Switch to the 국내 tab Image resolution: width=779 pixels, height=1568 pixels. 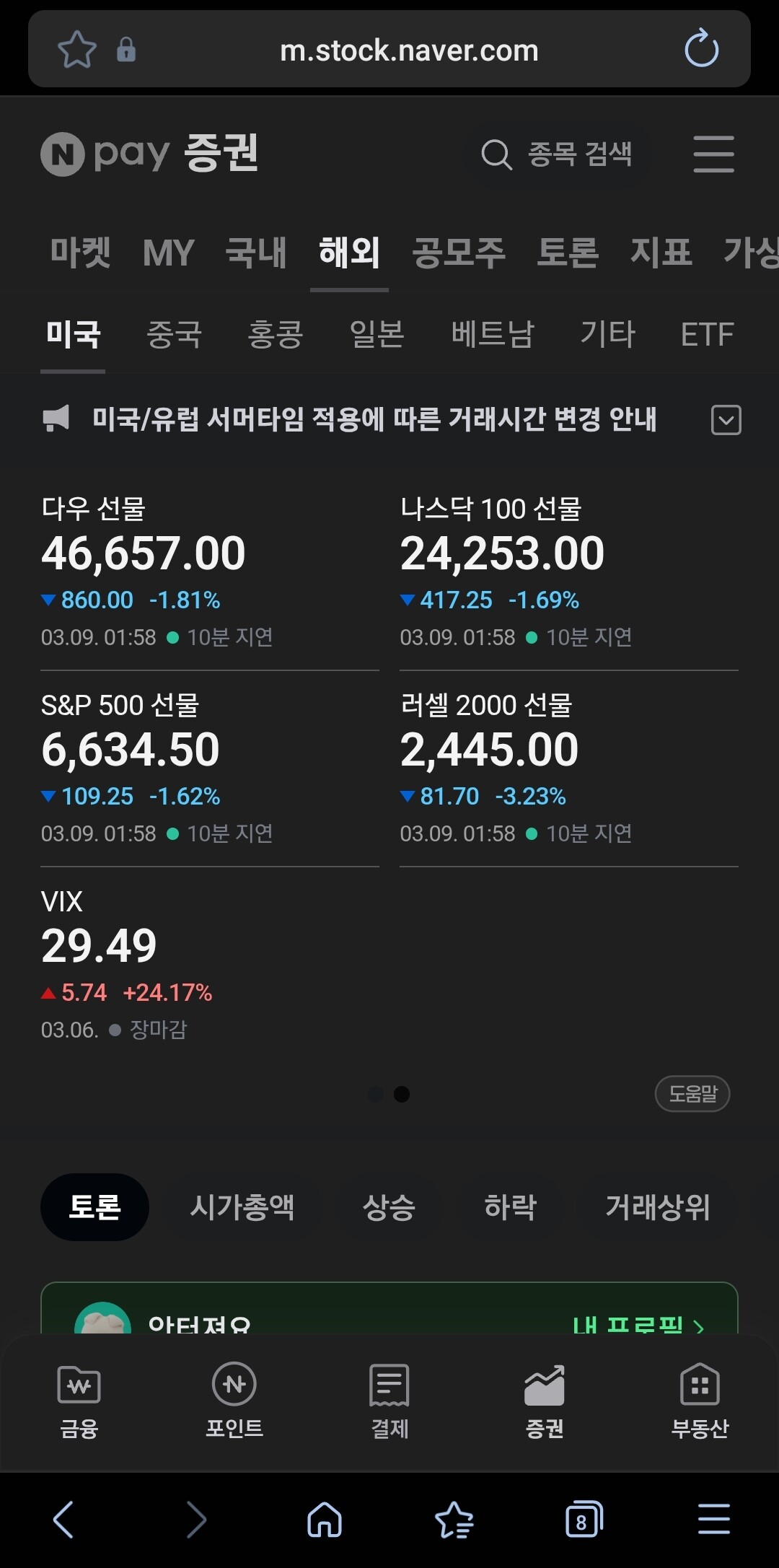click(256, 253)
